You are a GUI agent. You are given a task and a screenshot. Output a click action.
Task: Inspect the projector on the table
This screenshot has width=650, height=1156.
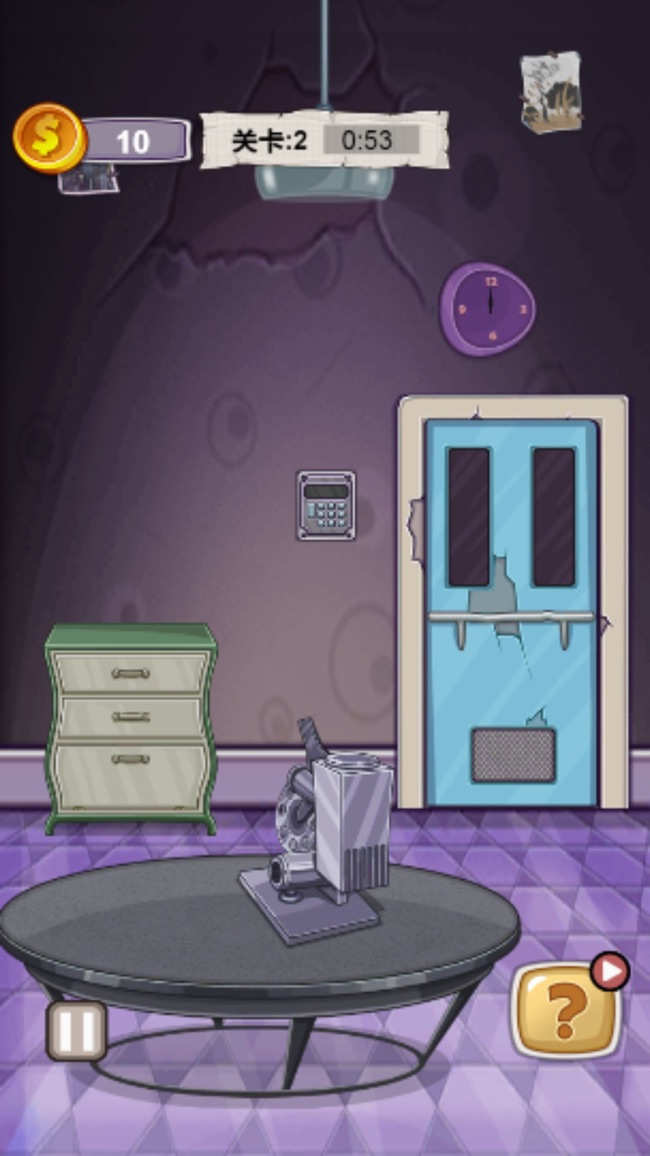click(325, 830)
